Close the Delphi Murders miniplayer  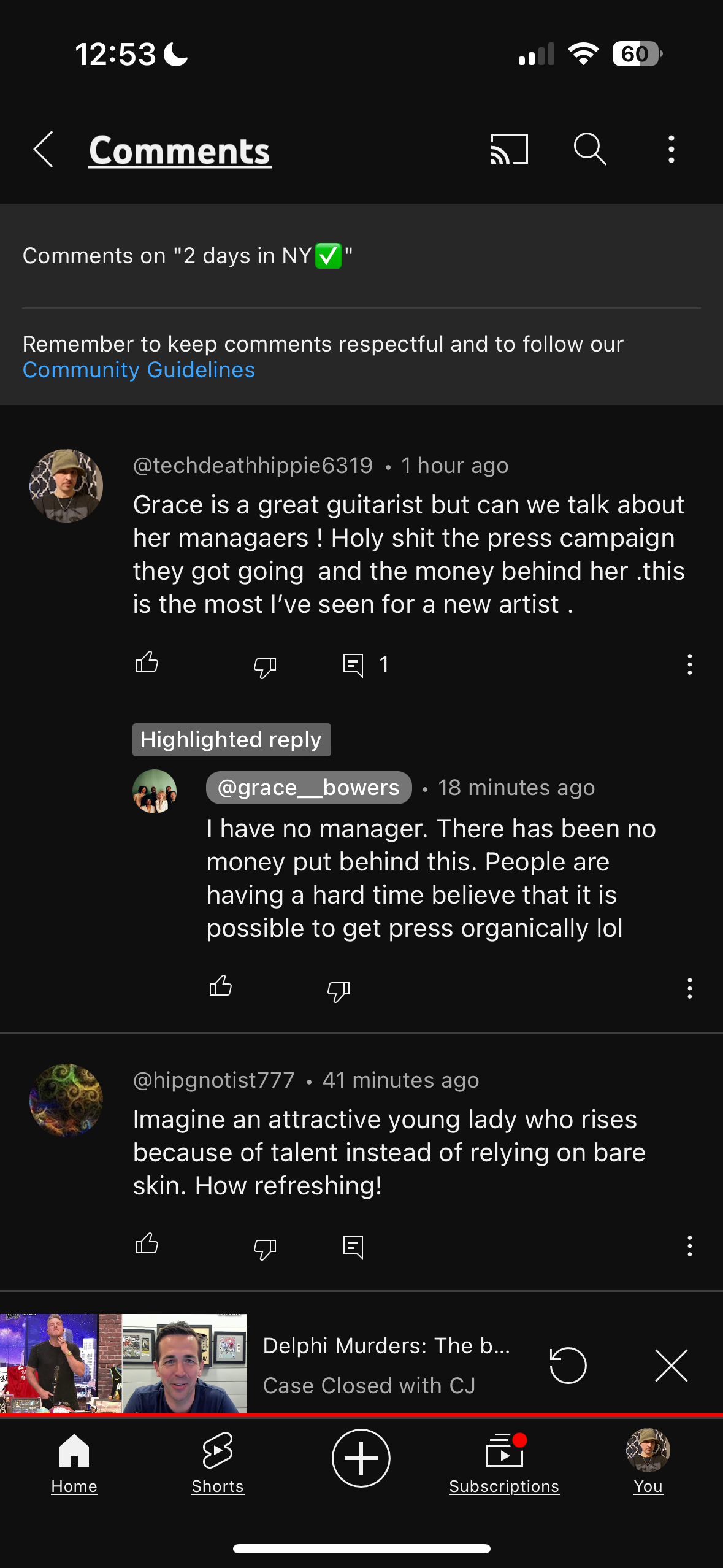click(x=671, y=1366)
